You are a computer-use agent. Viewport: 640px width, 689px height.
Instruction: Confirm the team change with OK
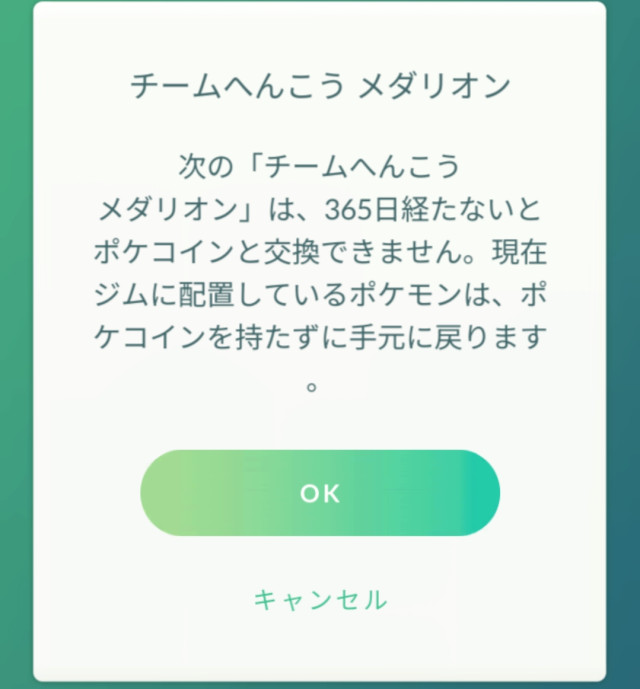320,493
